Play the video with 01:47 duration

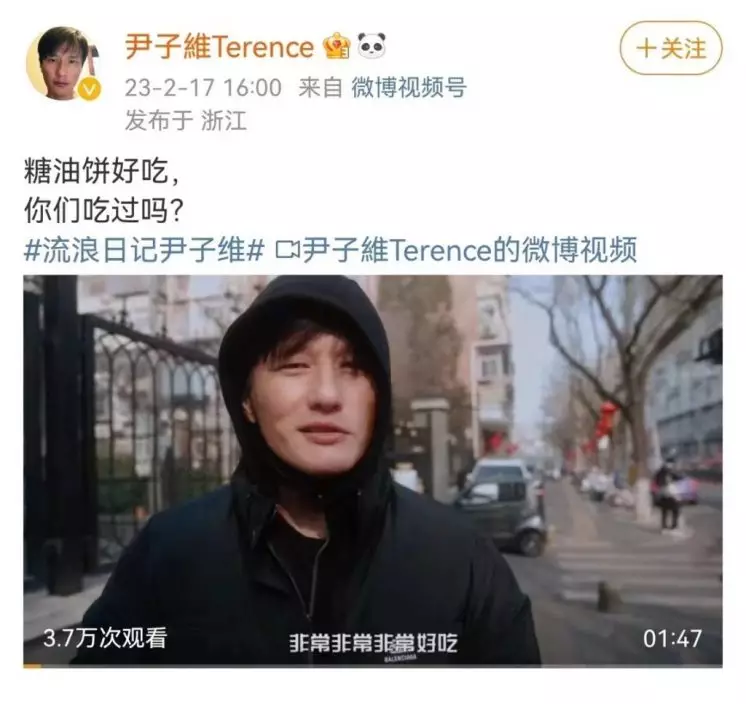[372, 470]
